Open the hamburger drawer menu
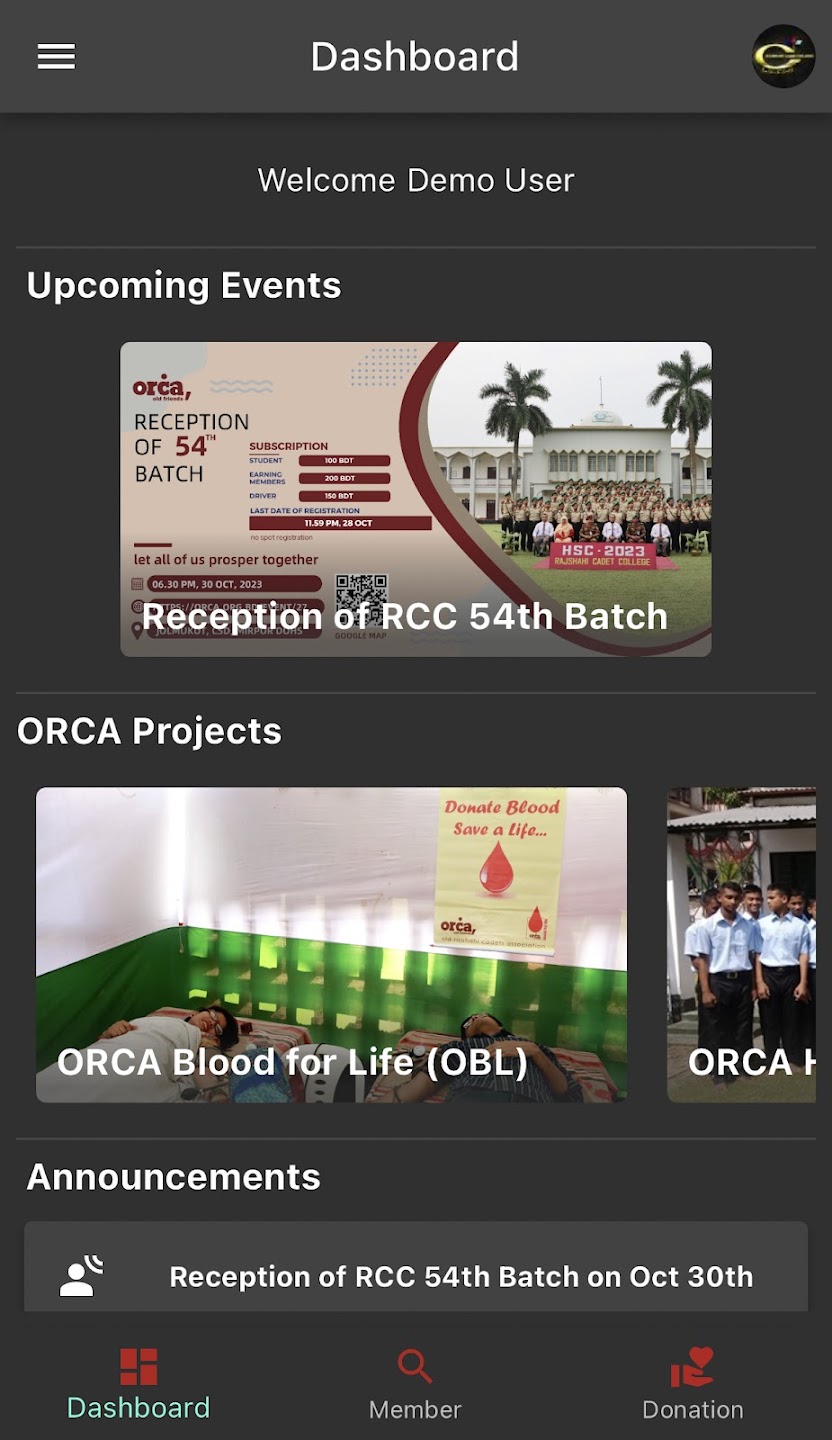This screenshot has width=832, height=1440. [56, 57]
